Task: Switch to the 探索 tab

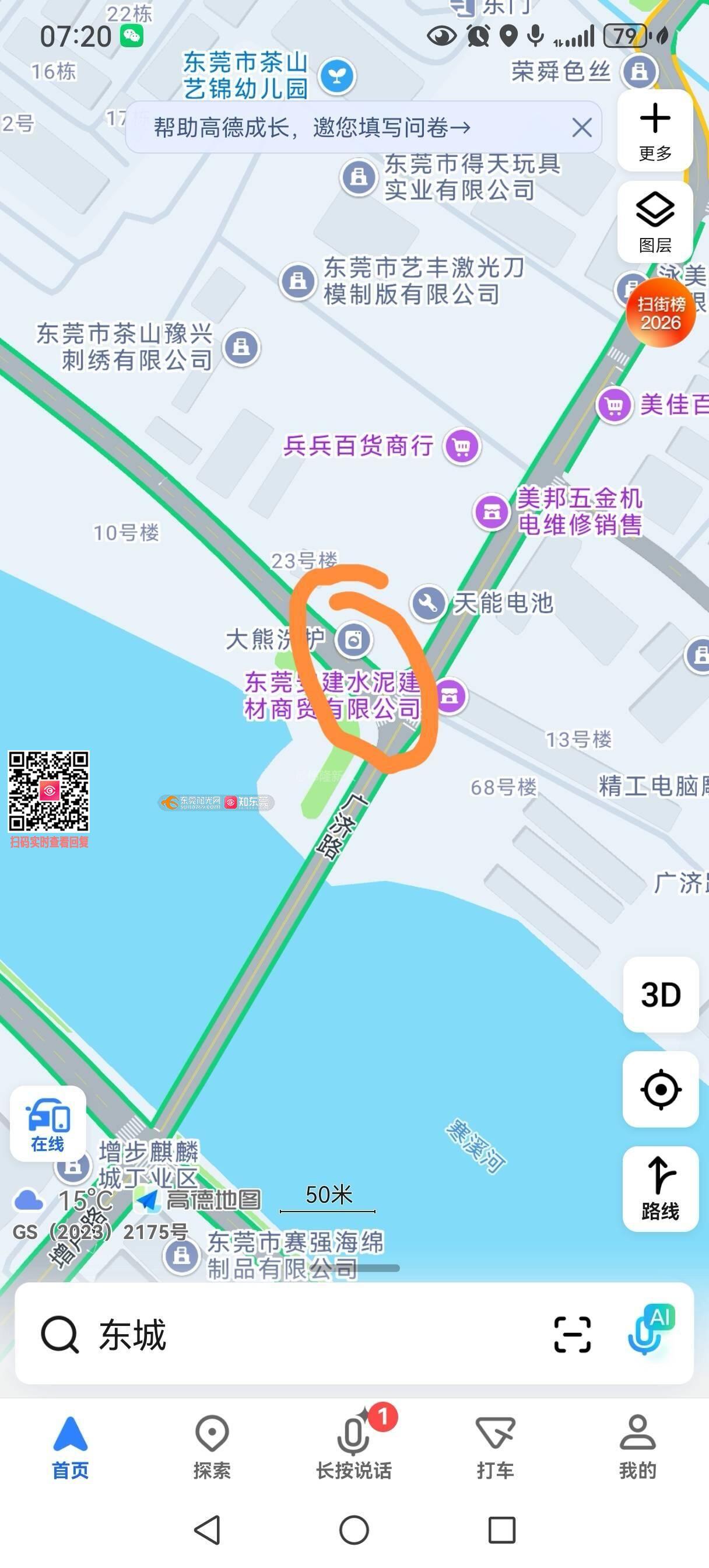Action: (212, 1447)
